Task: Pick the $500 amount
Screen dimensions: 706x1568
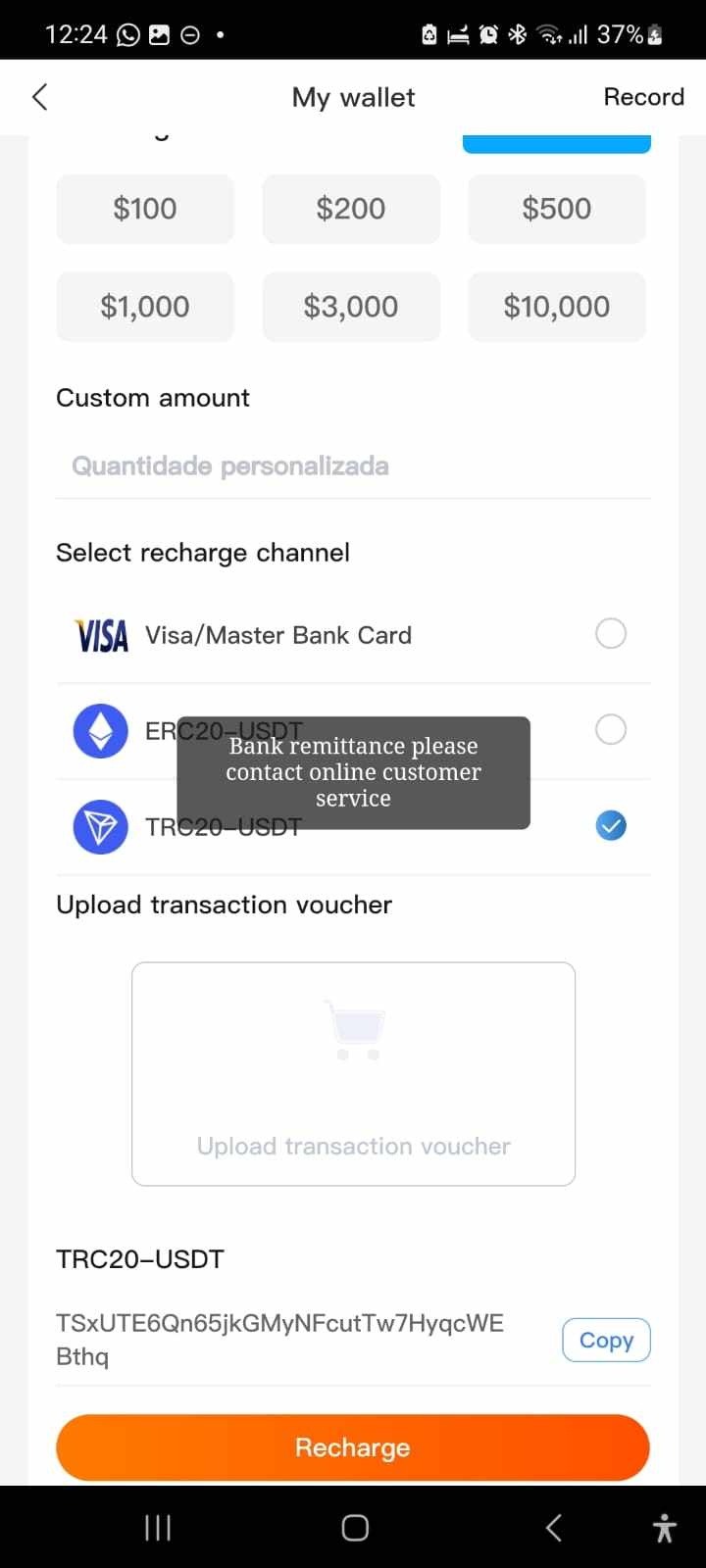Action: (x=557, y=209)
